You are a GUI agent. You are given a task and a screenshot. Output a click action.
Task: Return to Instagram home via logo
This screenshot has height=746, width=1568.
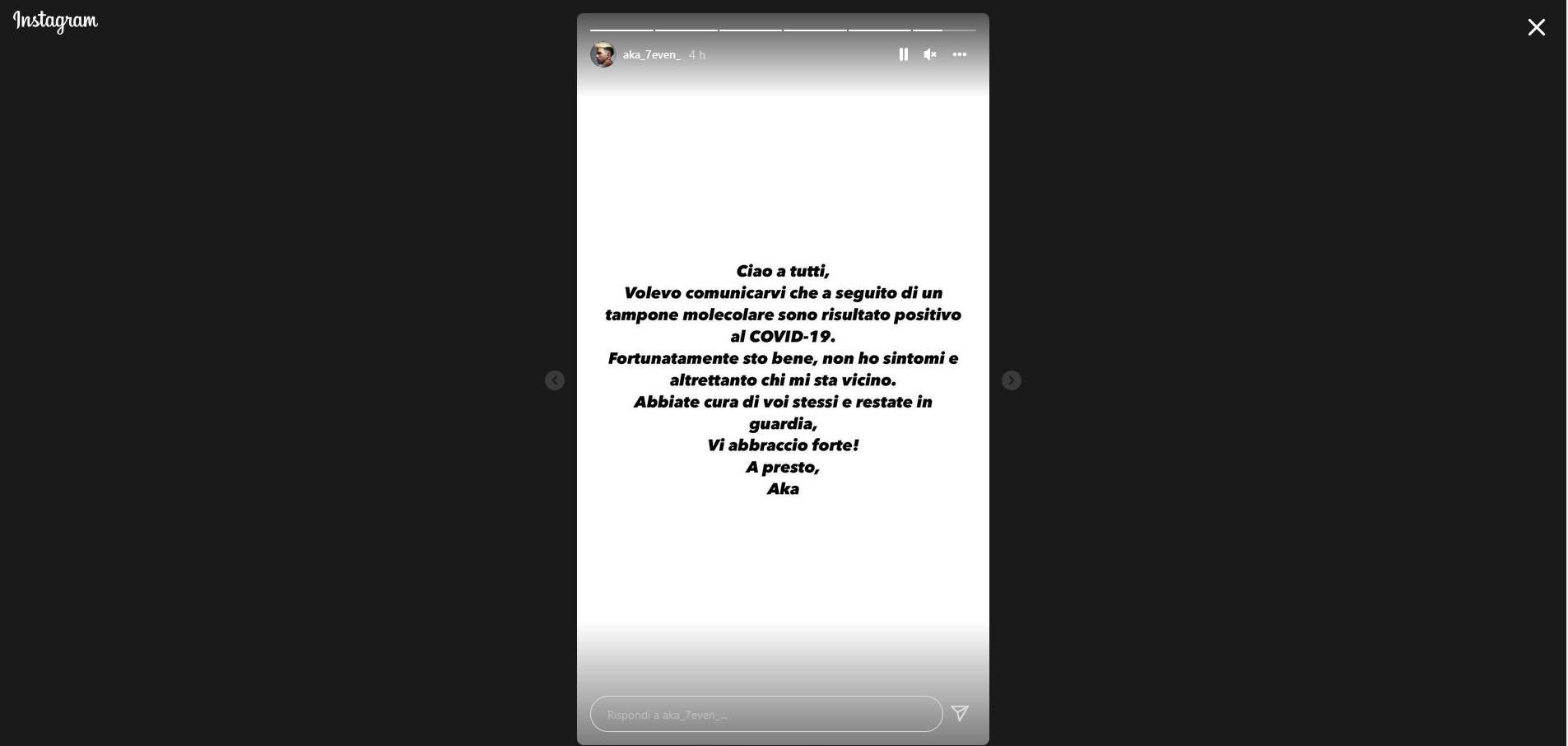pos(55,21)
